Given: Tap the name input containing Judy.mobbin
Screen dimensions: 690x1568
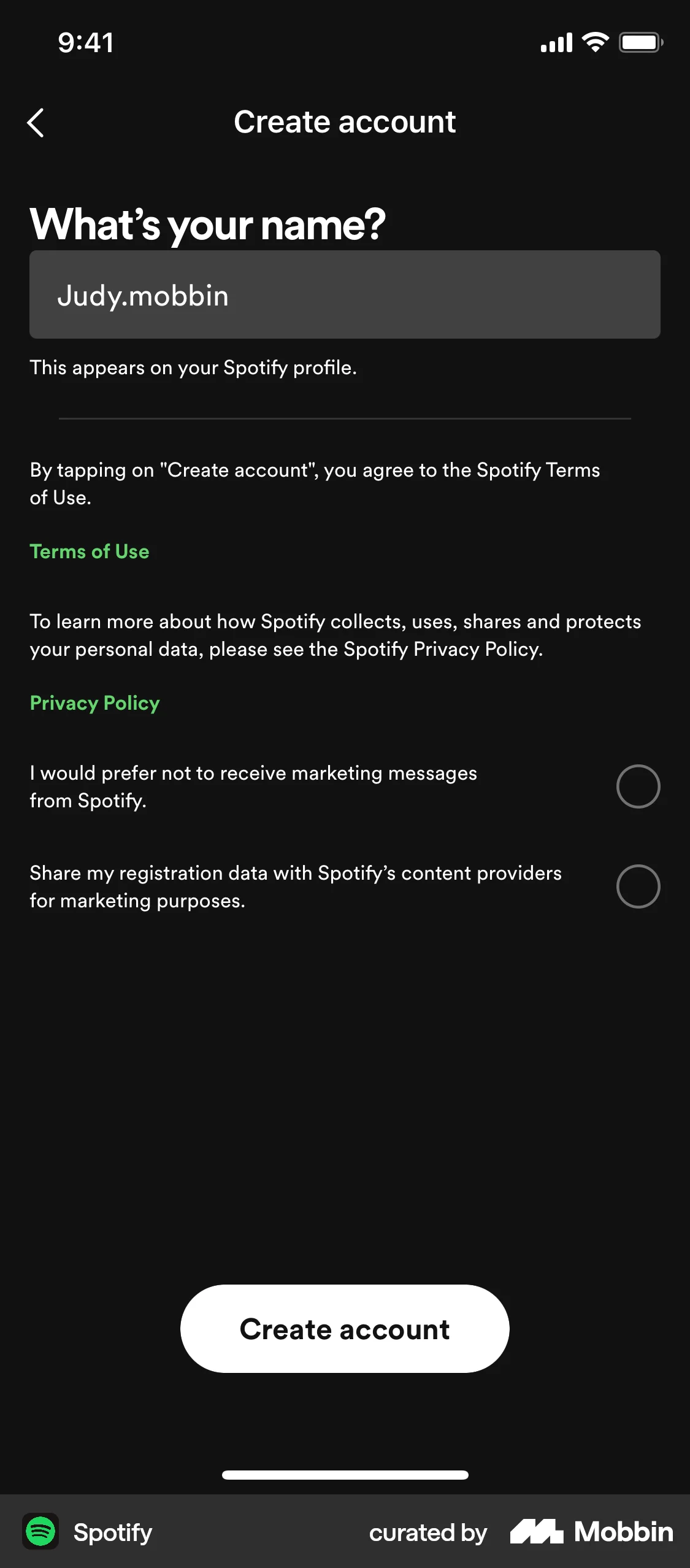Looking at the screenshot, I should [x=345, y=294].
